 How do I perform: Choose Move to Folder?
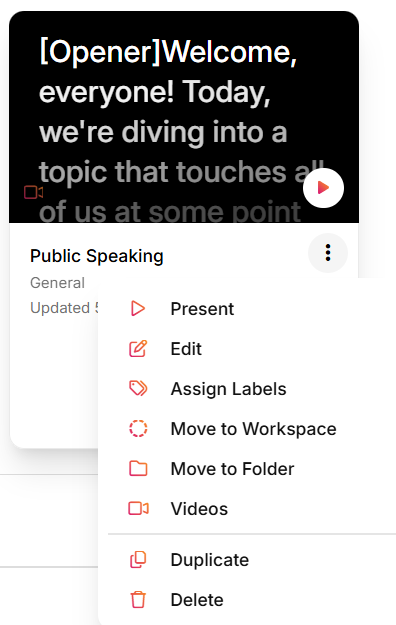[x=247, y=469]
